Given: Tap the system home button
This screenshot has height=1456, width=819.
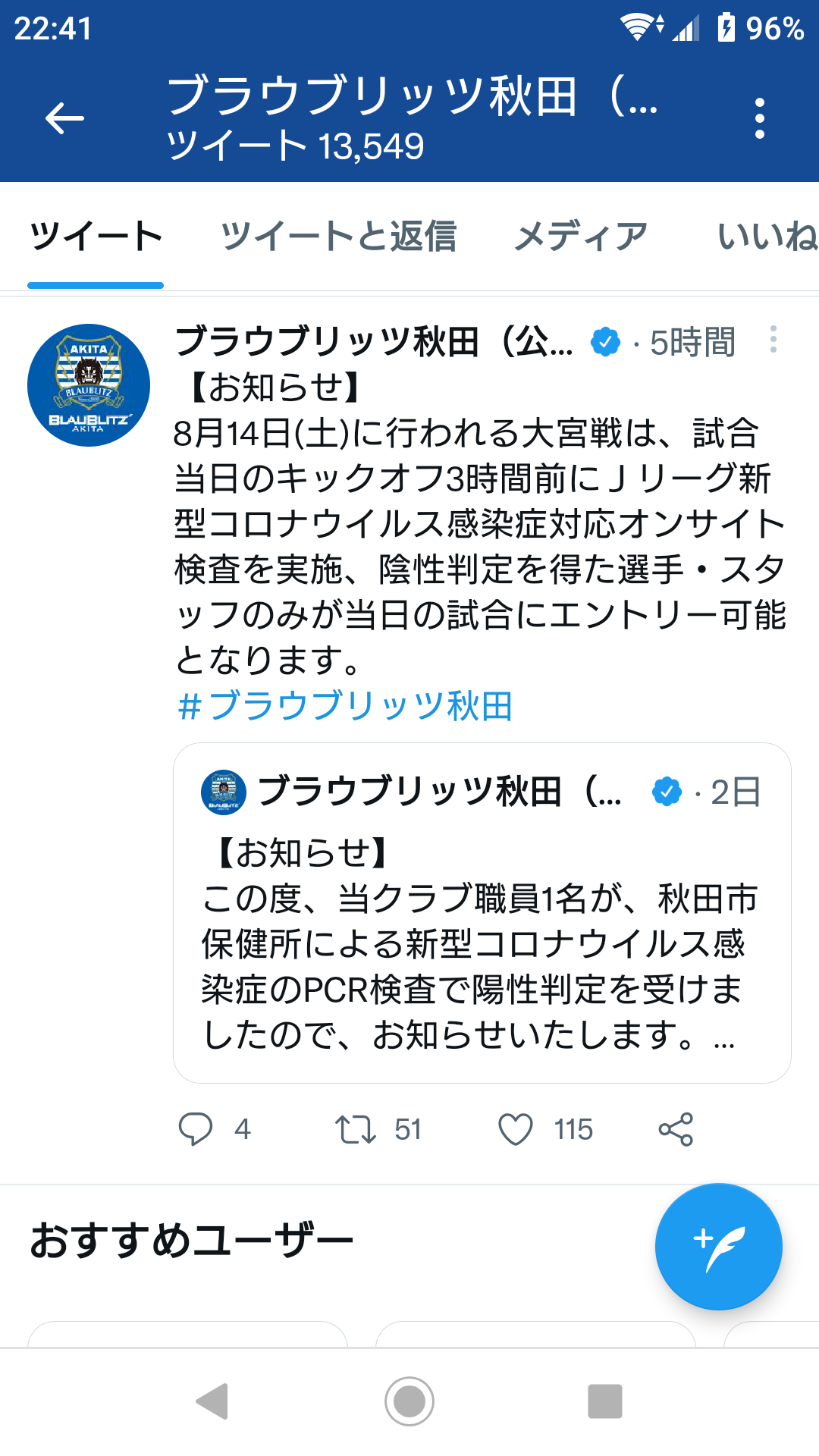Looking at the screenshot, I should pos(409,1401).
